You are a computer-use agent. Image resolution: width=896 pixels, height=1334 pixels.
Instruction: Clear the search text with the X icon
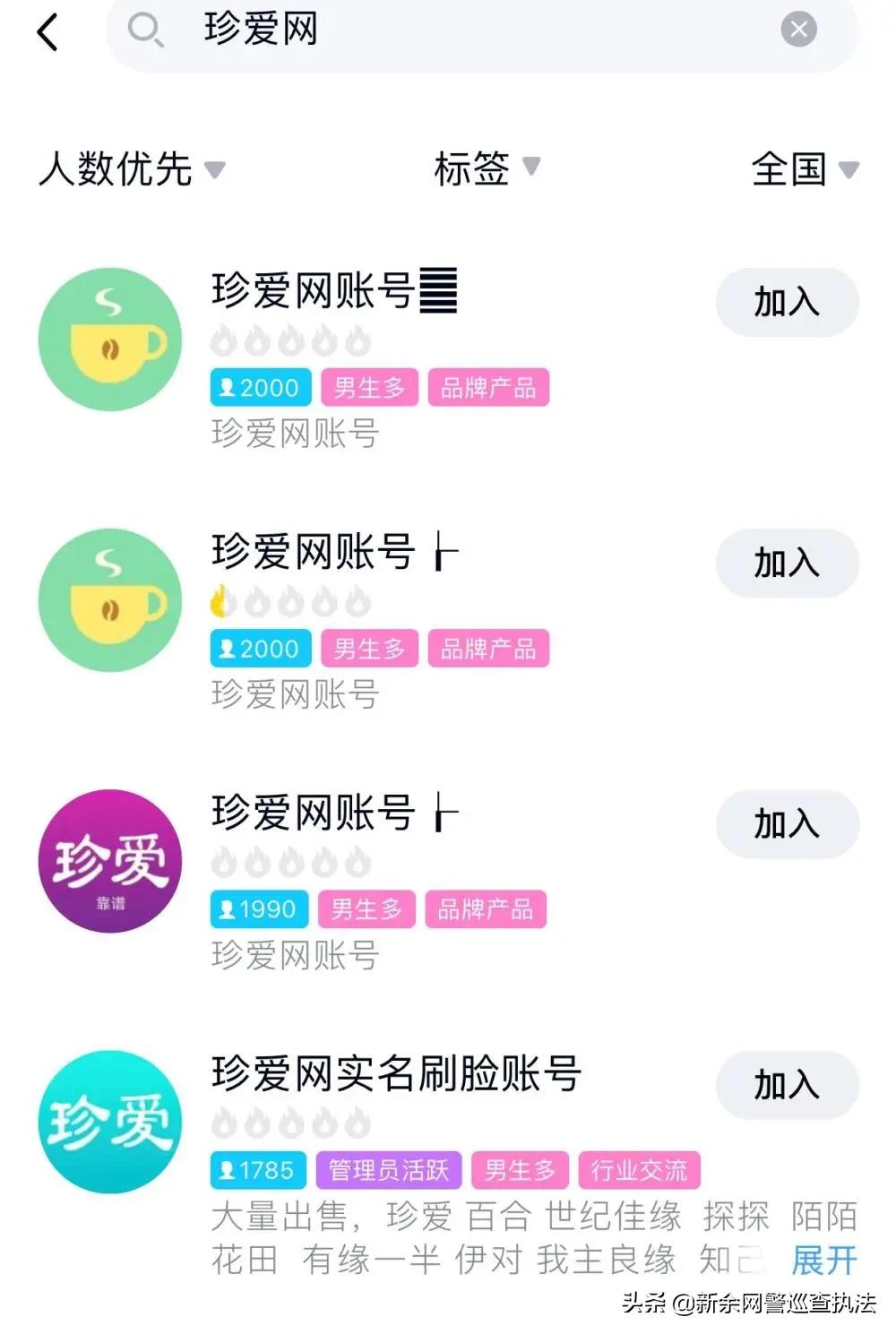798,30
